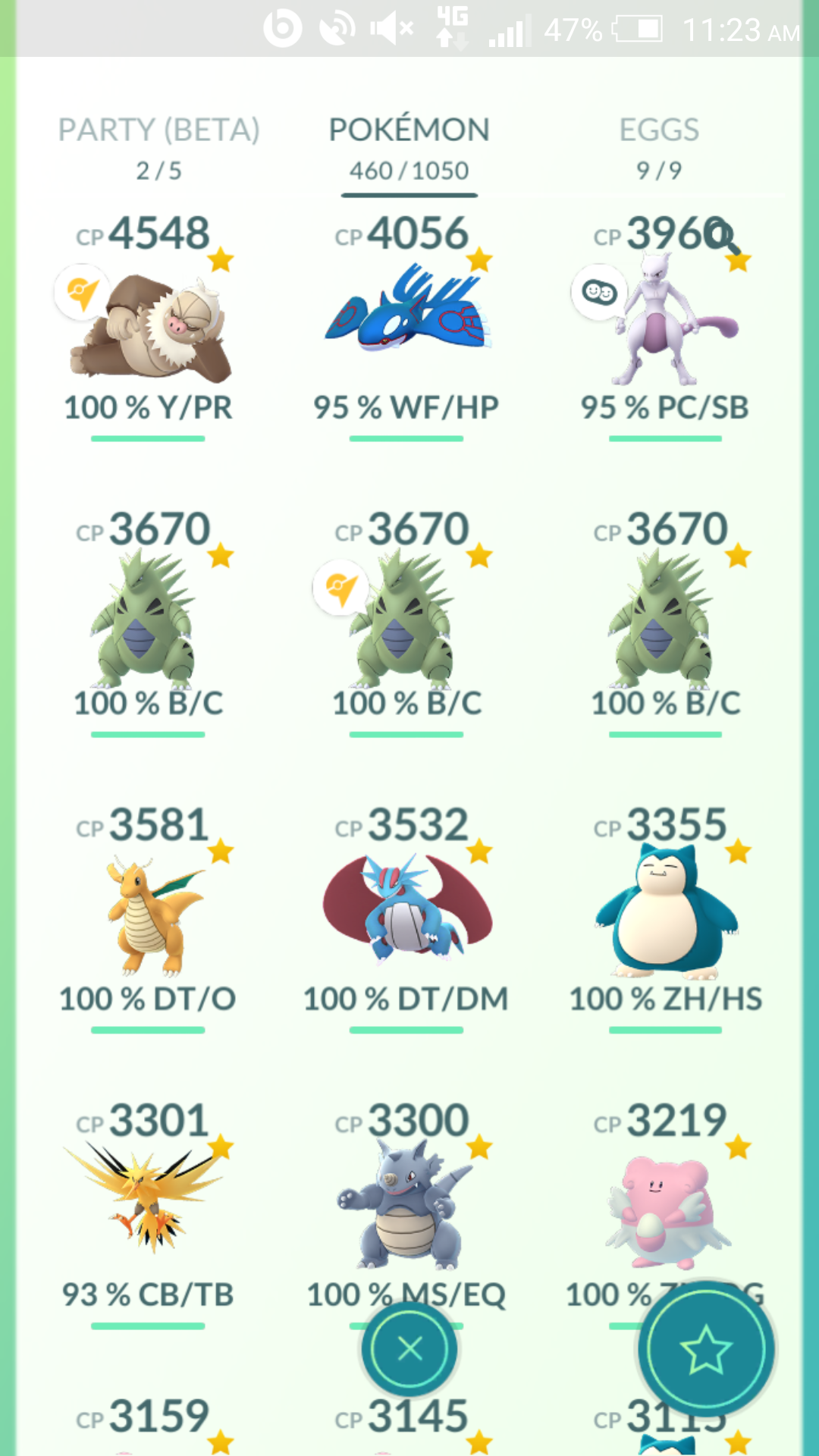Open Snorlax with CP 3355

[x=666, y=919]
